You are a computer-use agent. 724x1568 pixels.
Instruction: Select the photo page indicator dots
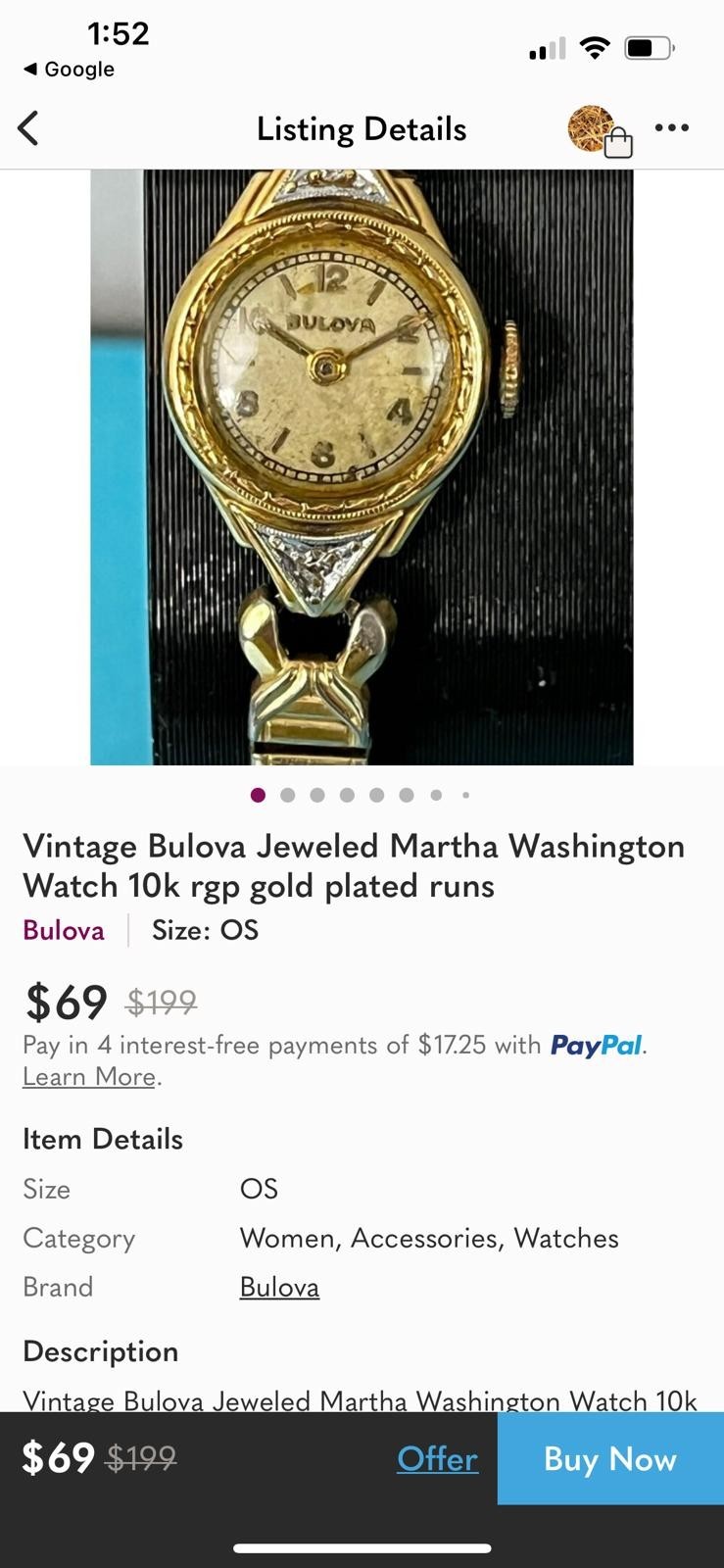point(361,795)
